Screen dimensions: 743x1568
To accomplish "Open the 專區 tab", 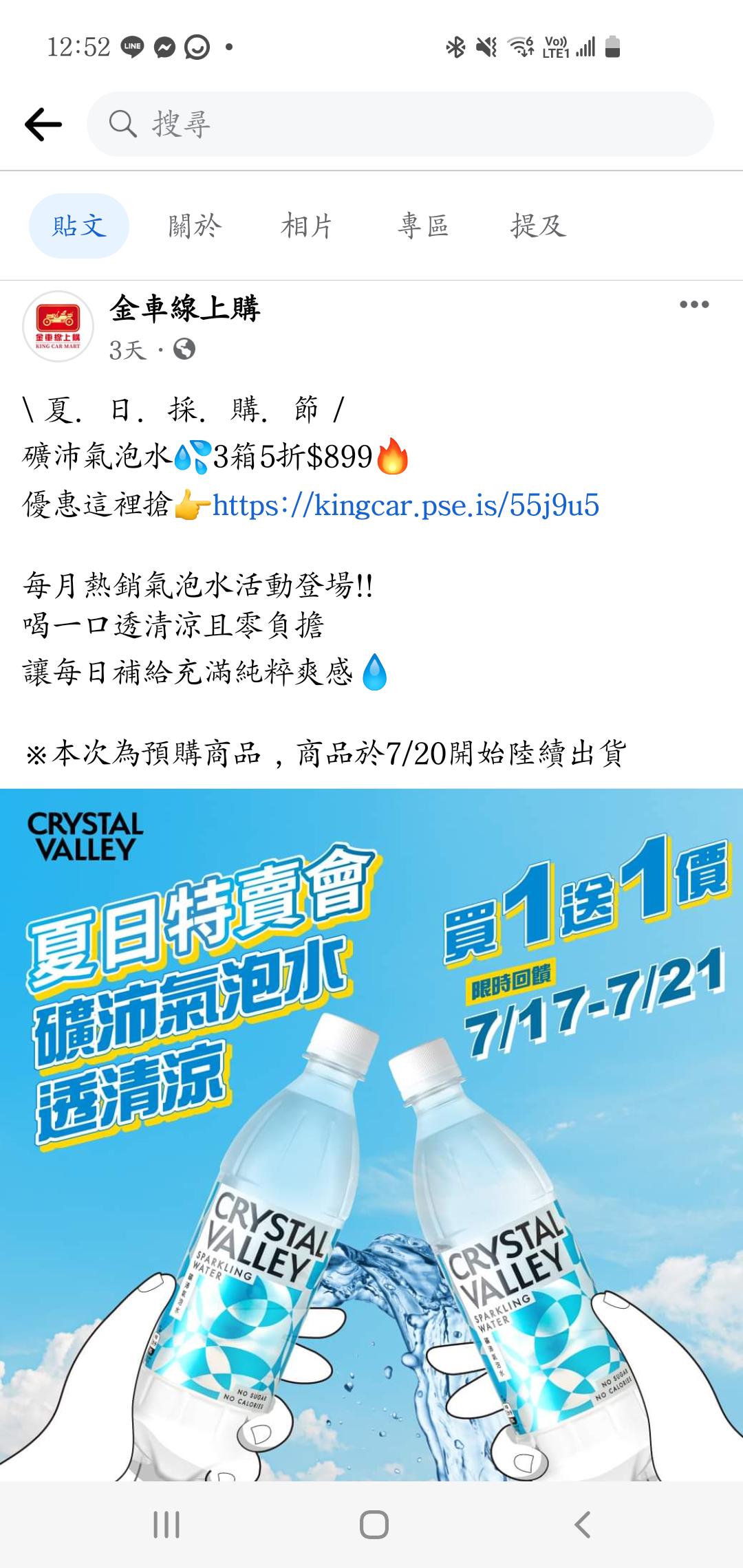I will pyautogui.click(x=423, y=226).
